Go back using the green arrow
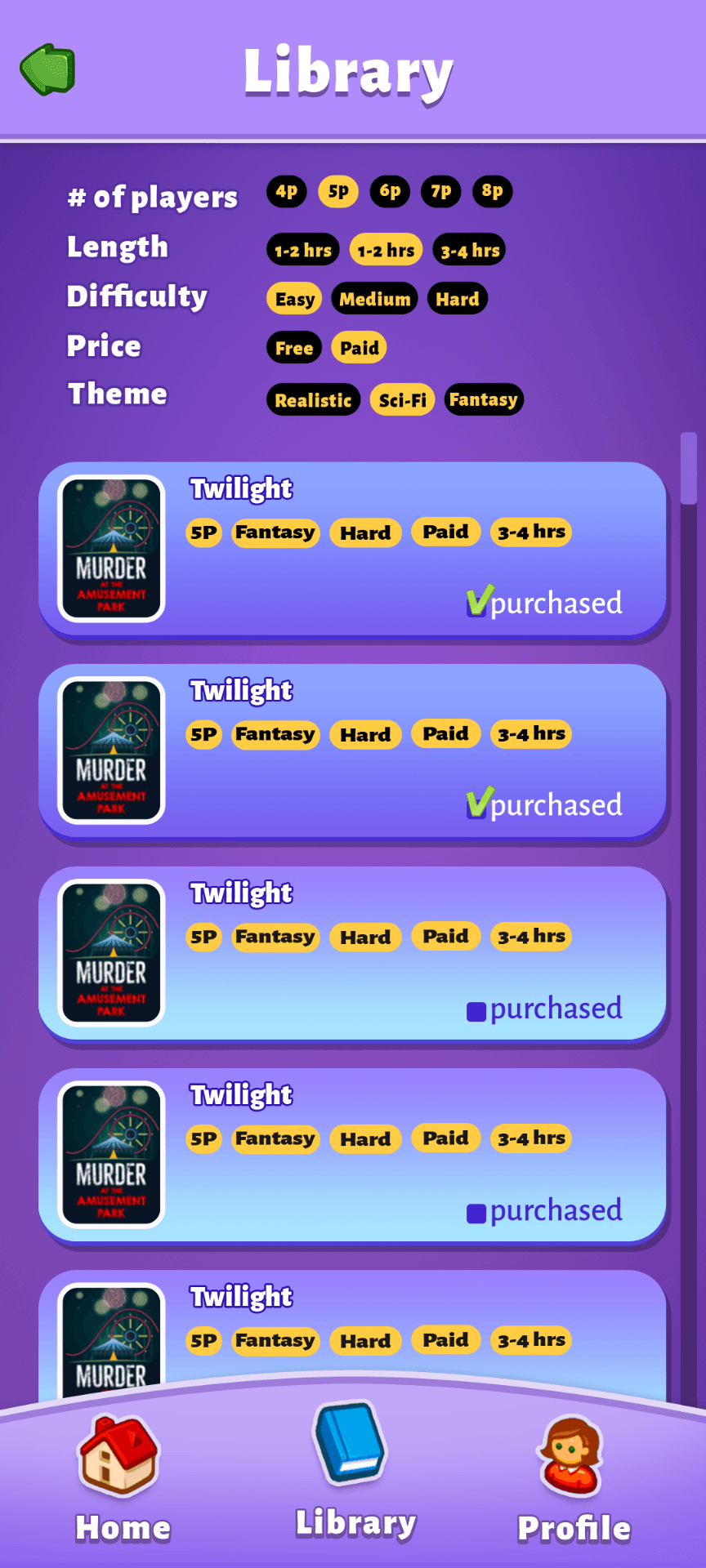This screenshot has width=706, height=1568. point(48,70)
